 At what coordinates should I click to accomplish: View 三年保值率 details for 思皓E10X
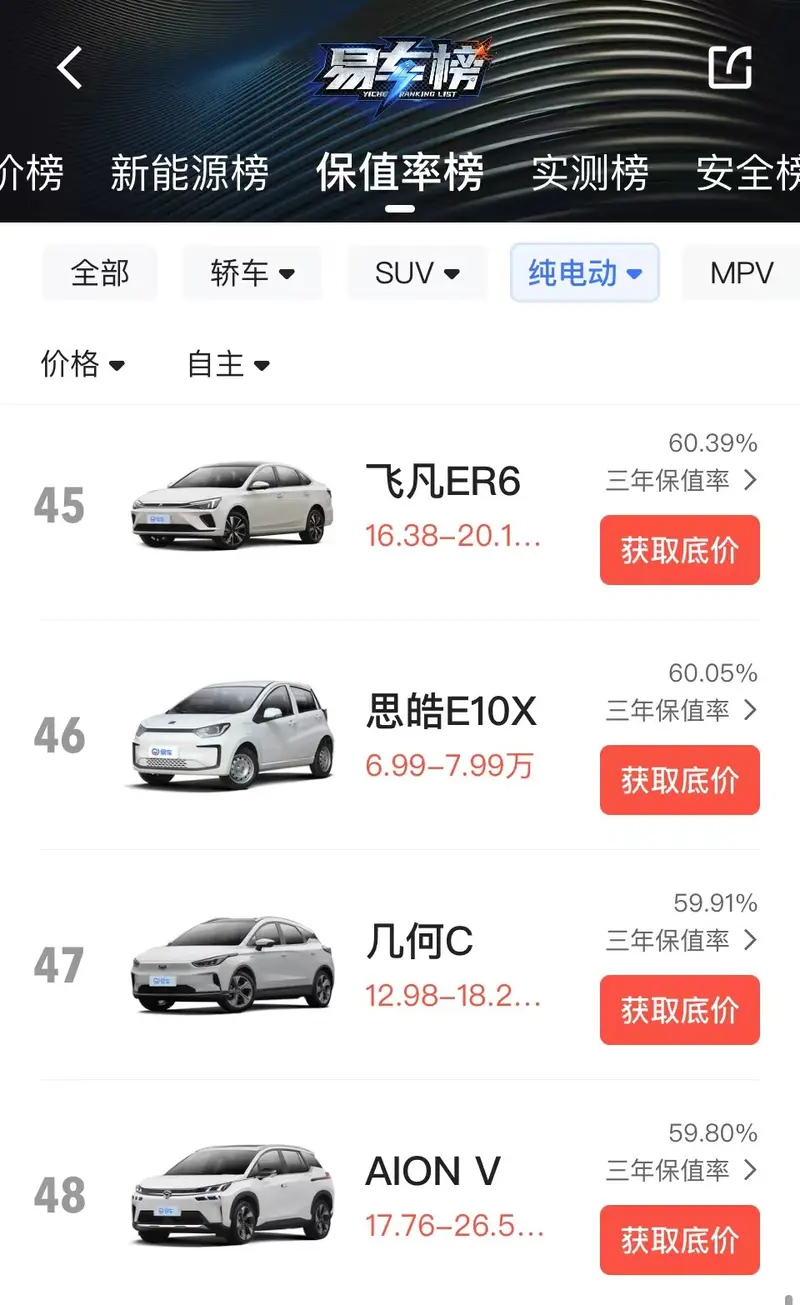click(x=681, y=710)
